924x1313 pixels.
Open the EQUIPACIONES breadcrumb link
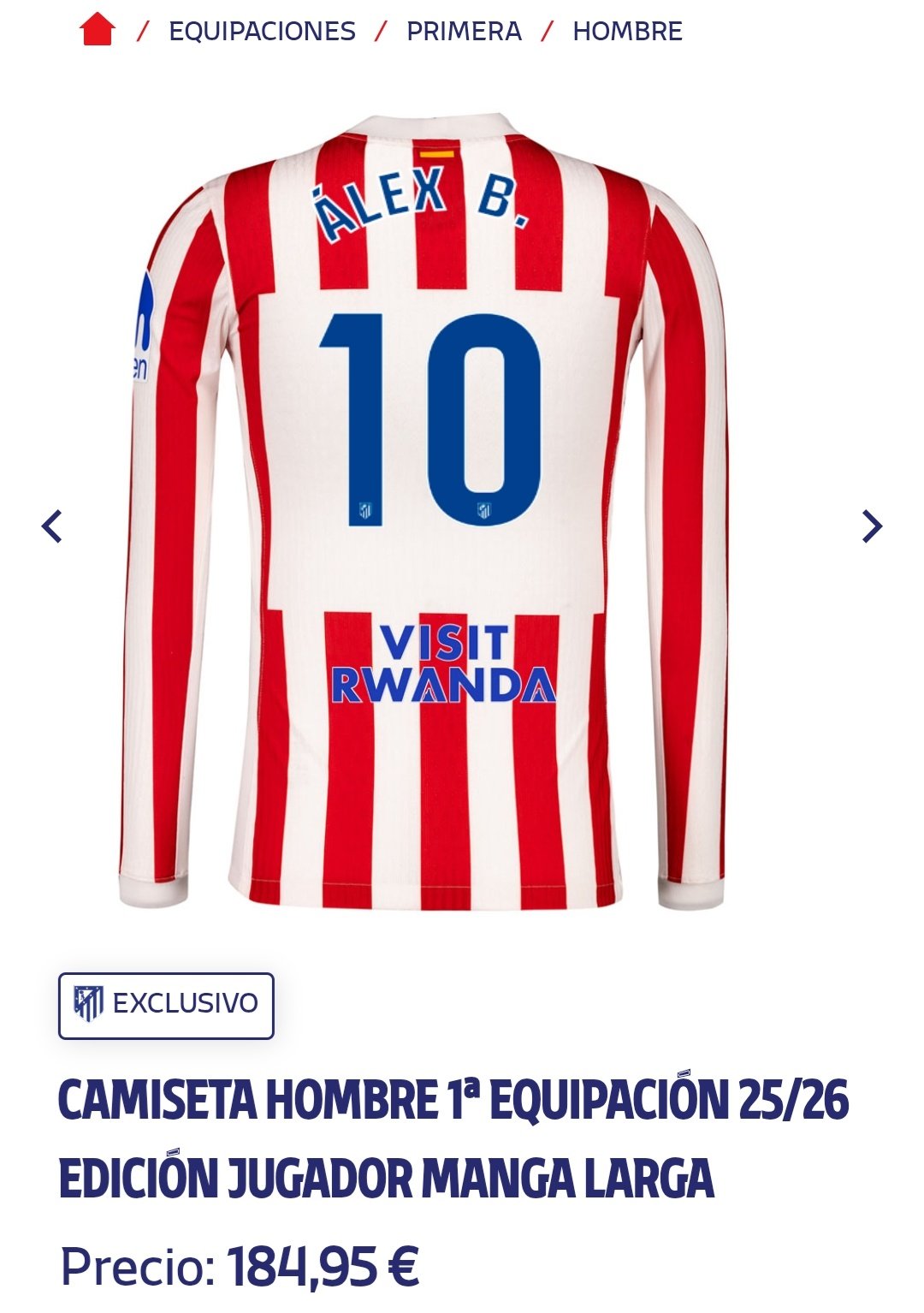(x=262, y=32)
